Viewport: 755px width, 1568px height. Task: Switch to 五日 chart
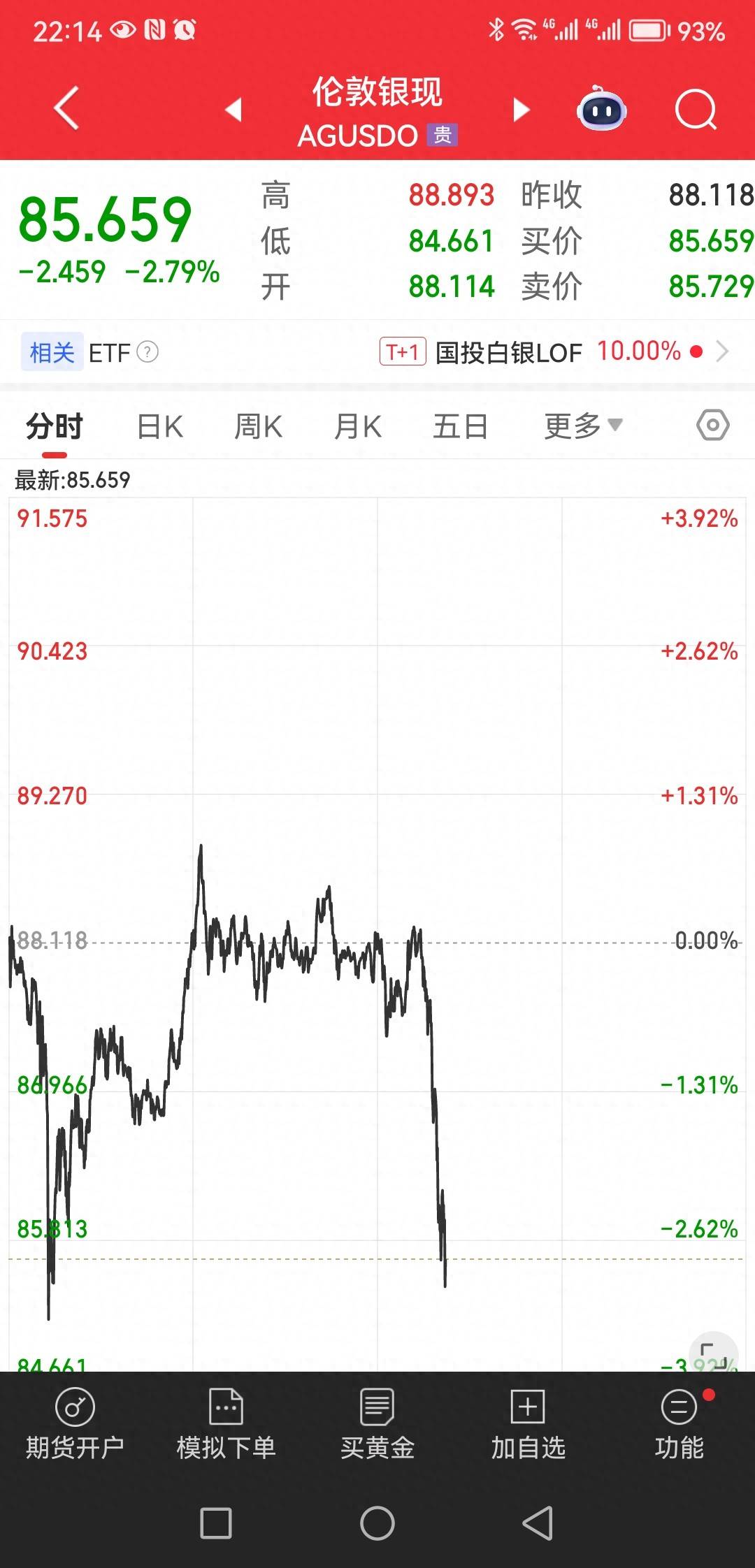coord(460,426)
